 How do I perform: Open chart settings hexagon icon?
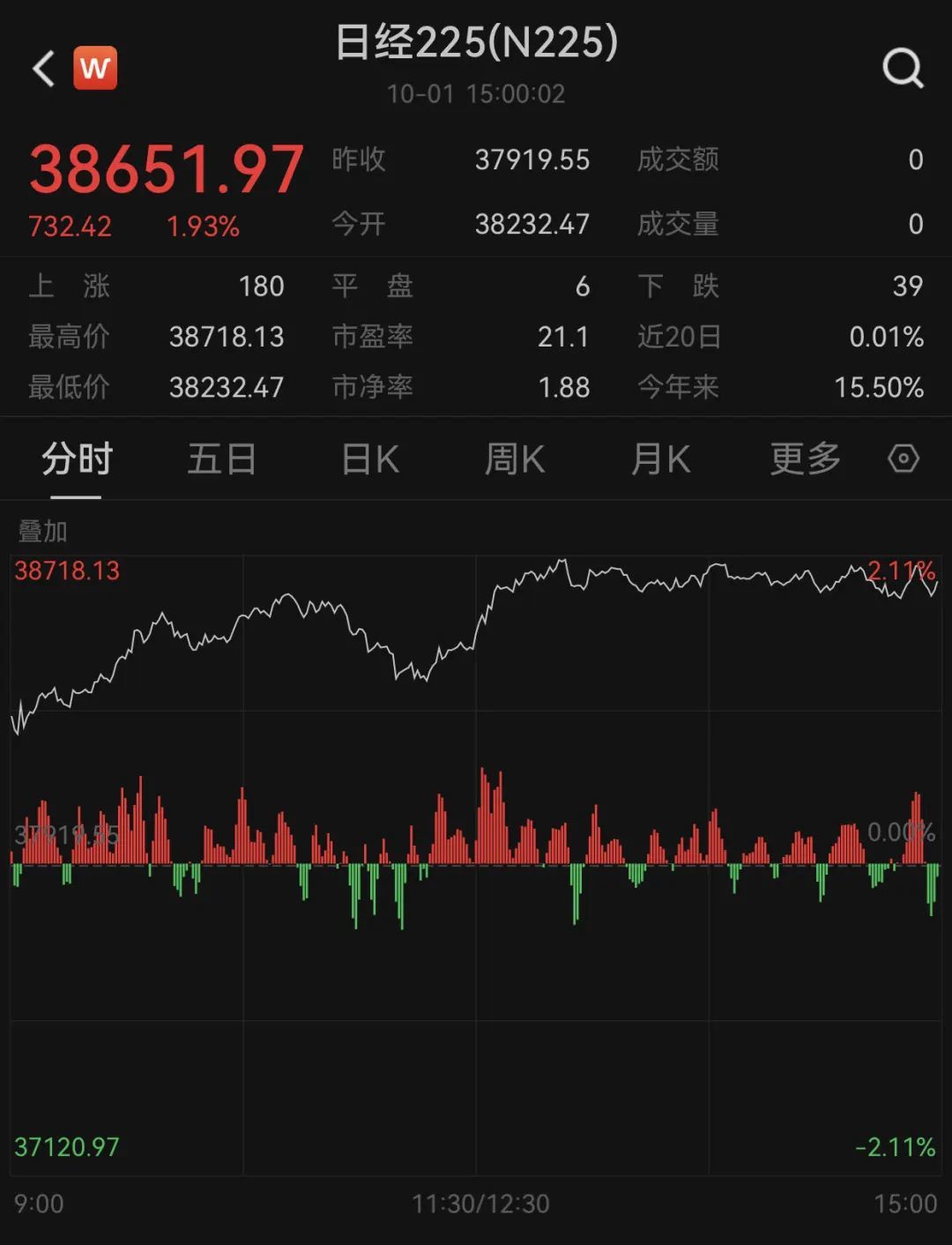pos(904,459)
